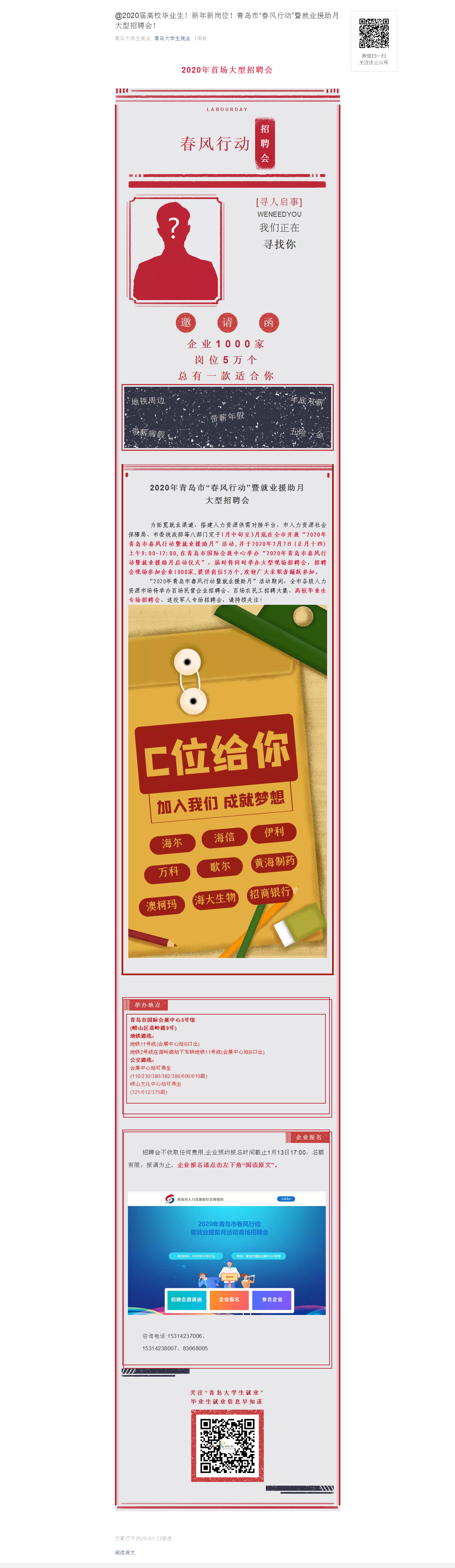Open the 青岛大学生就业 account link
This screenshot has width=455, height=1568.
click(172, 38)
